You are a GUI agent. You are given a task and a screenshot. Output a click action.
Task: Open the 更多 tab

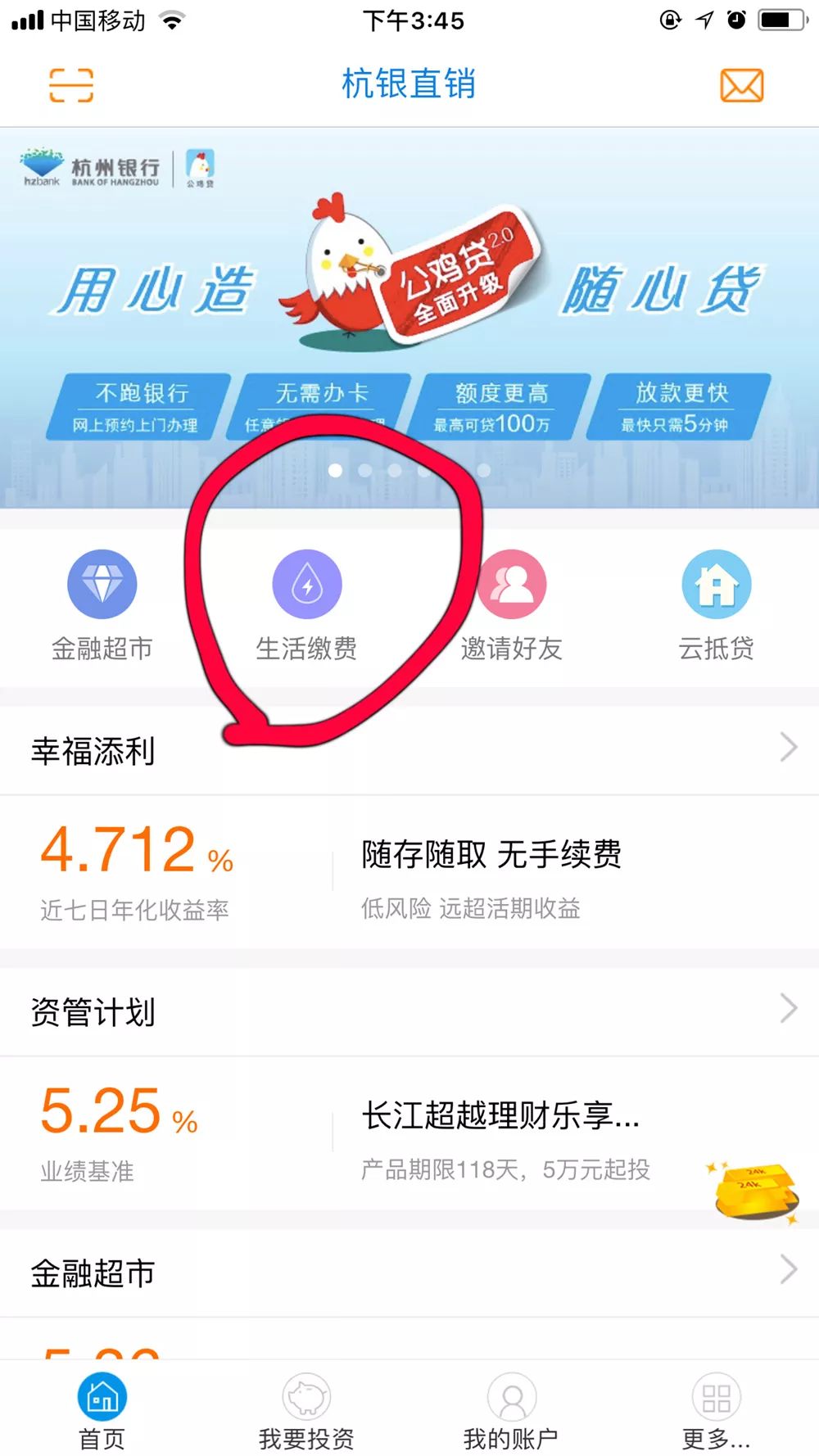tap(716, 1410)
